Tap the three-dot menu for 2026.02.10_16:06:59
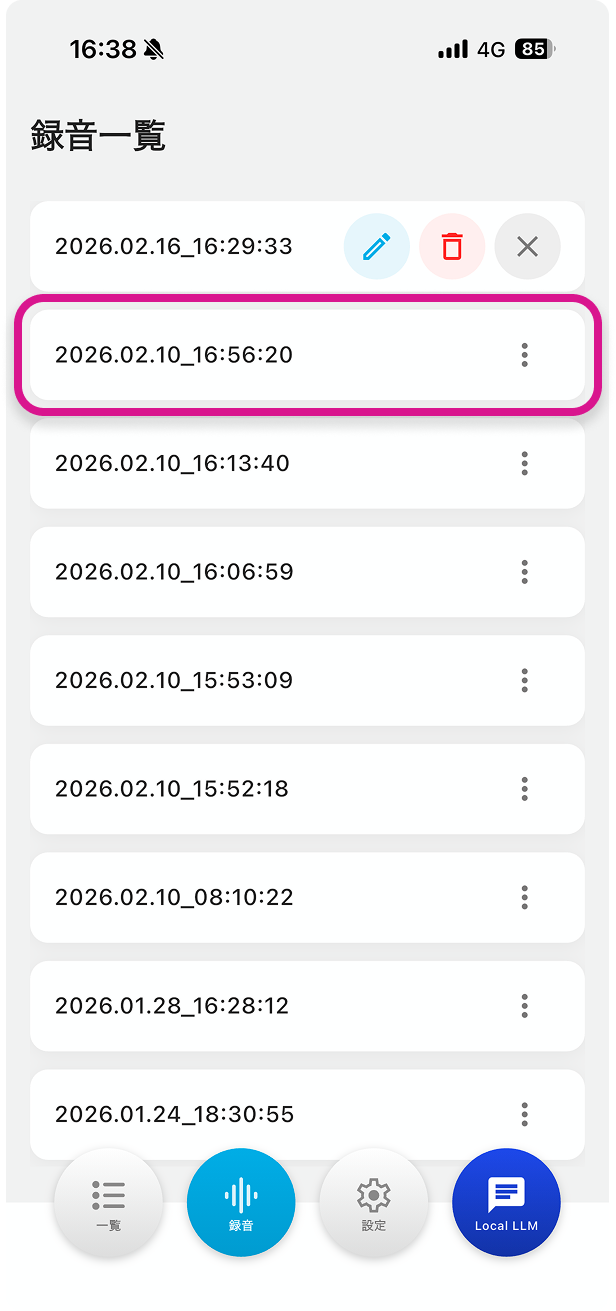616x1311 pixels. [524, 572]
